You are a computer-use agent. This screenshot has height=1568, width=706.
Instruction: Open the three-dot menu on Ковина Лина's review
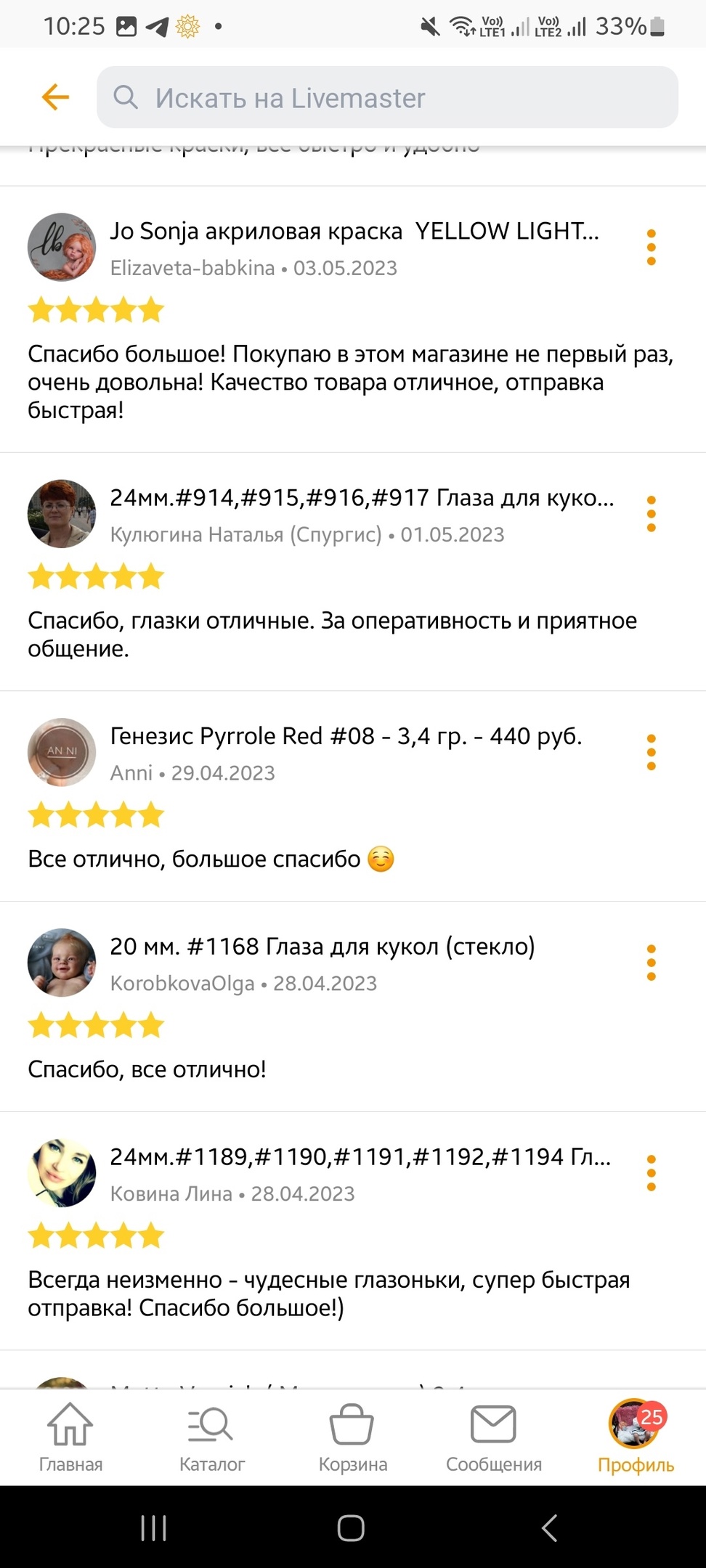(651, 1173)
